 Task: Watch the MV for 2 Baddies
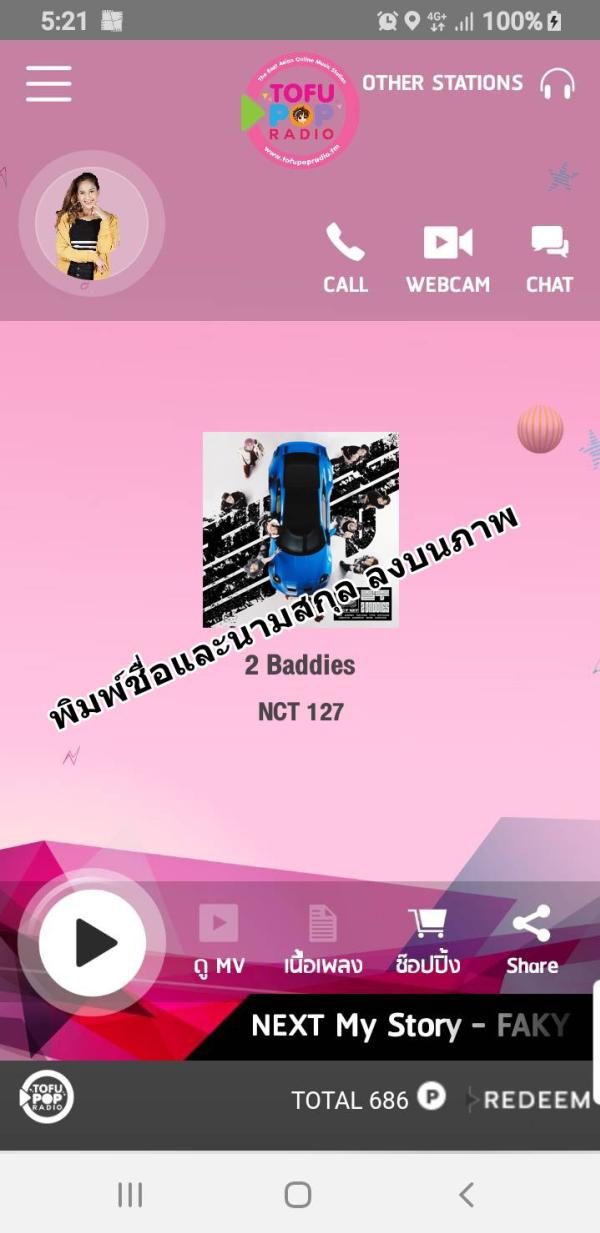click(x=218, y=939)
